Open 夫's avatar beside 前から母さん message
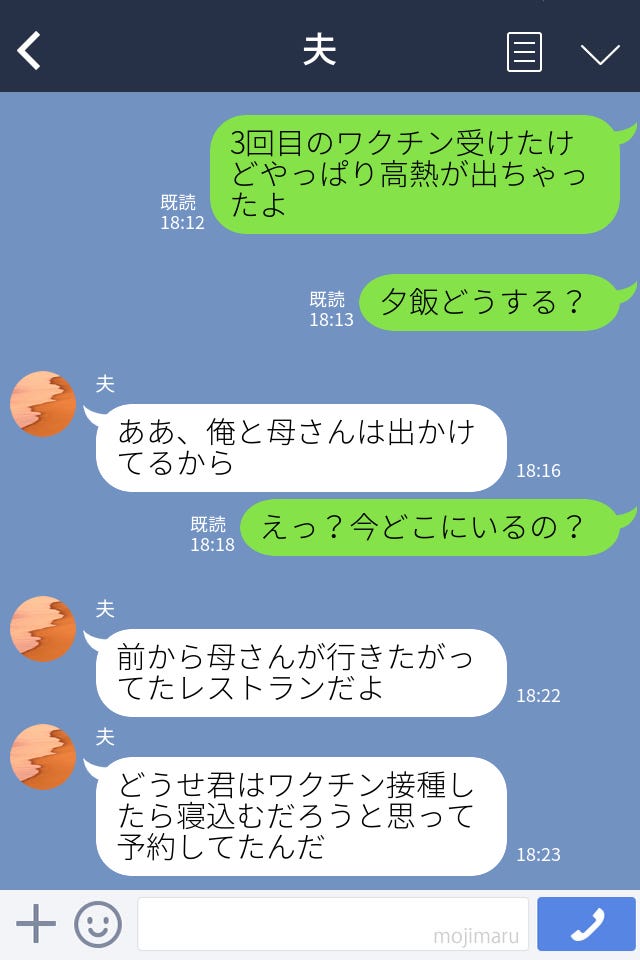Screen dimensions: 640x960 click(x=43, y=629)
